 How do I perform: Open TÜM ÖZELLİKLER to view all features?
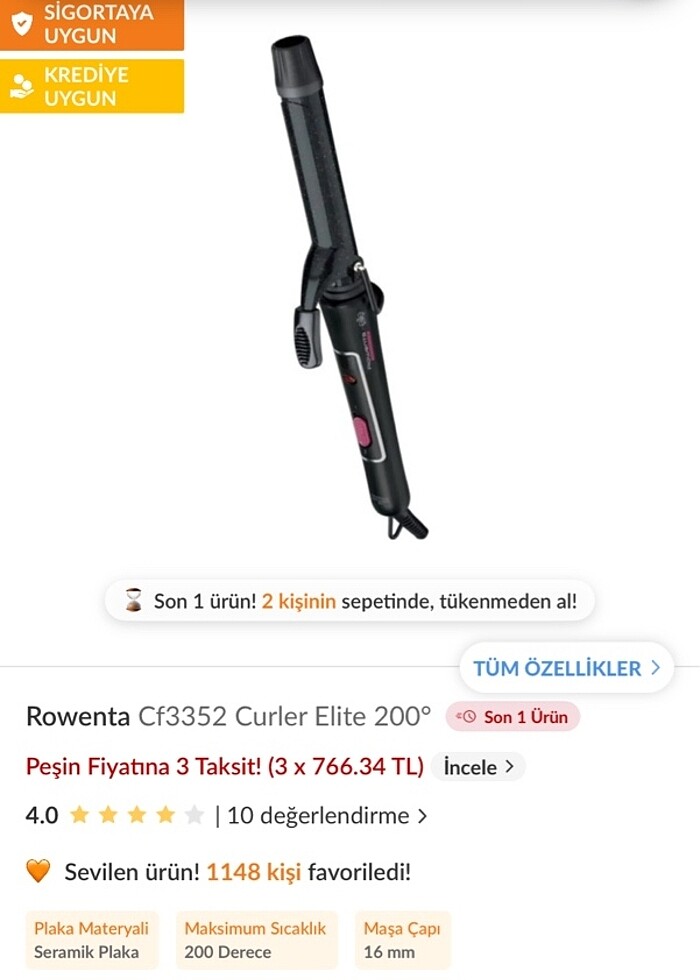coord(566,668)
